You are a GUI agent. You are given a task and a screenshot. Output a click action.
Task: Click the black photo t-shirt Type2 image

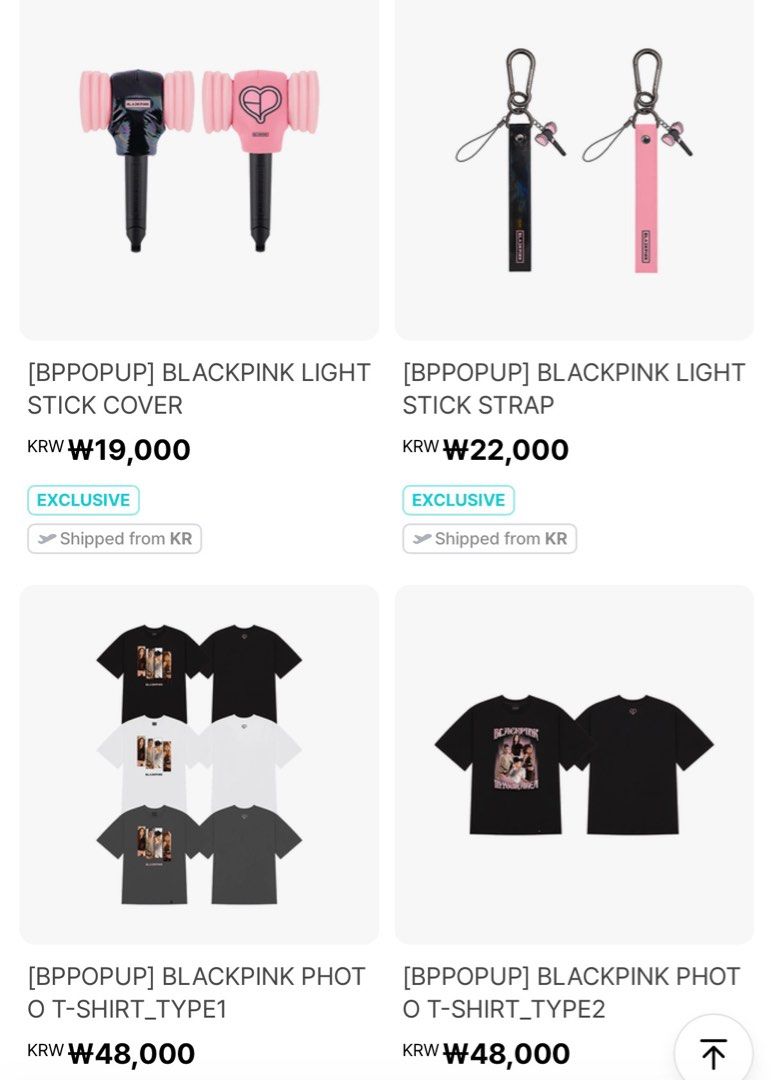click(575, 763)
